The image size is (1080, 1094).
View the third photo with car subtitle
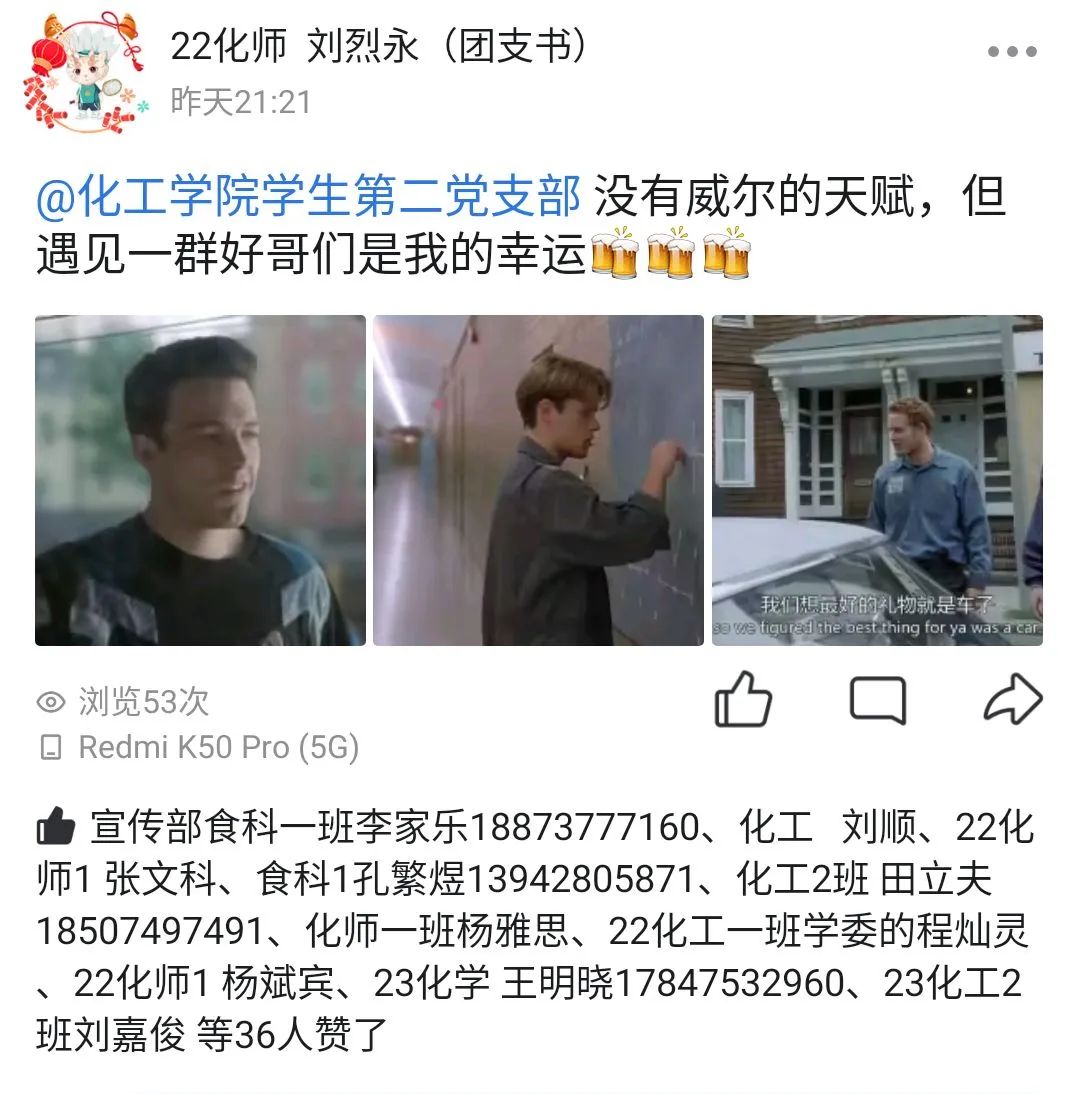coord(877,480)
